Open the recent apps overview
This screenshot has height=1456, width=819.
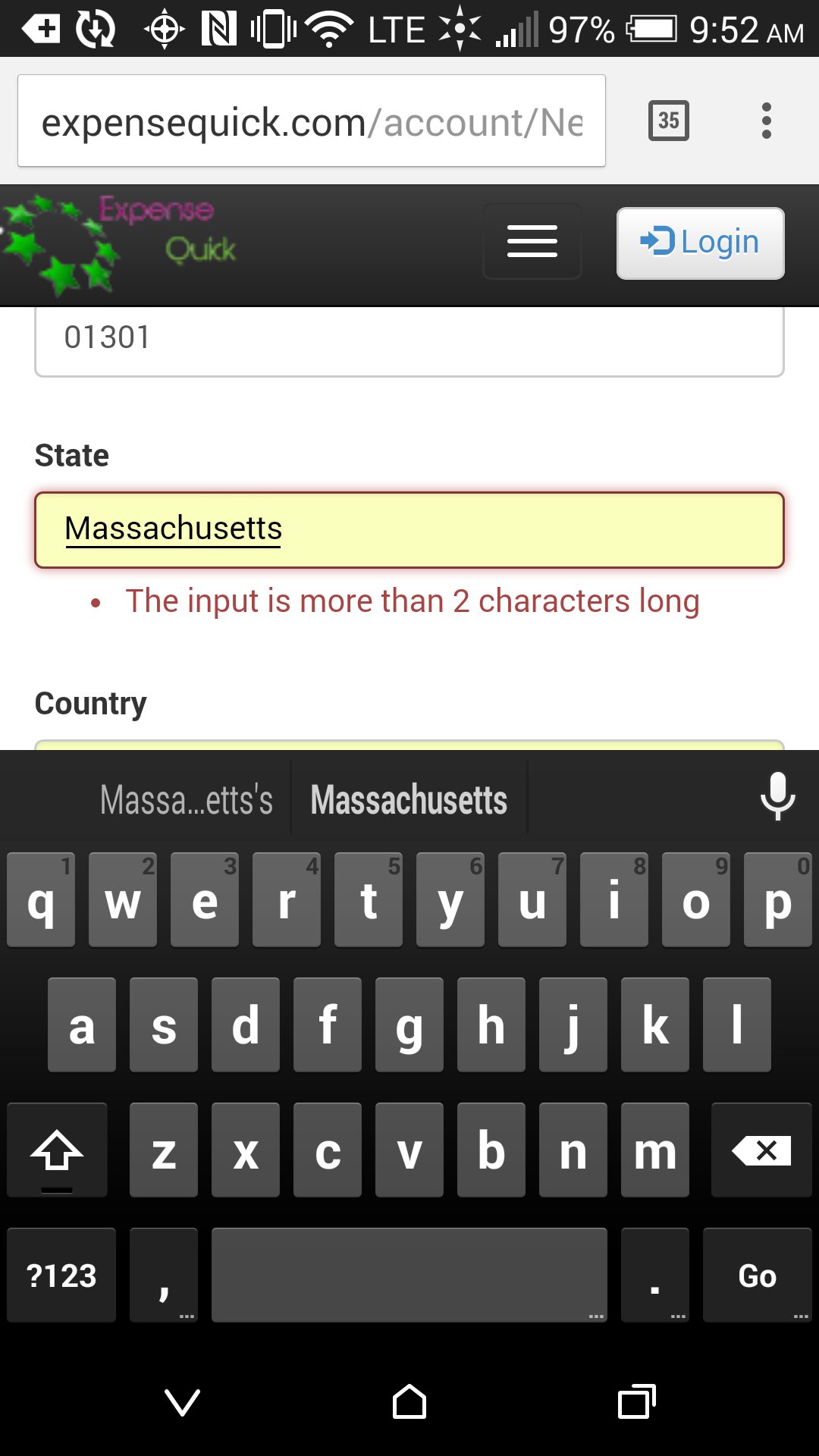[x=637, y=1401]
